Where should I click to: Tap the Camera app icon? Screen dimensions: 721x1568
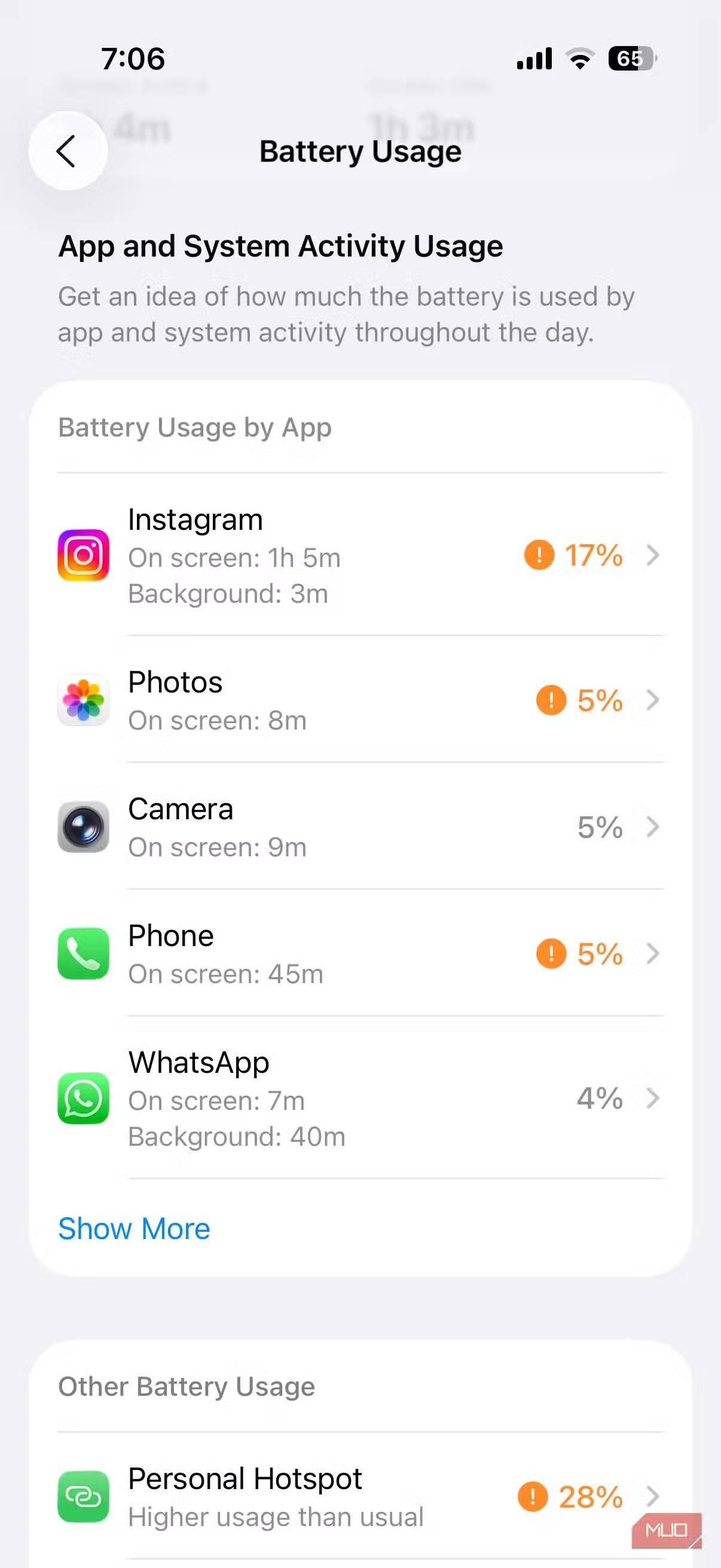pos(83,826)
